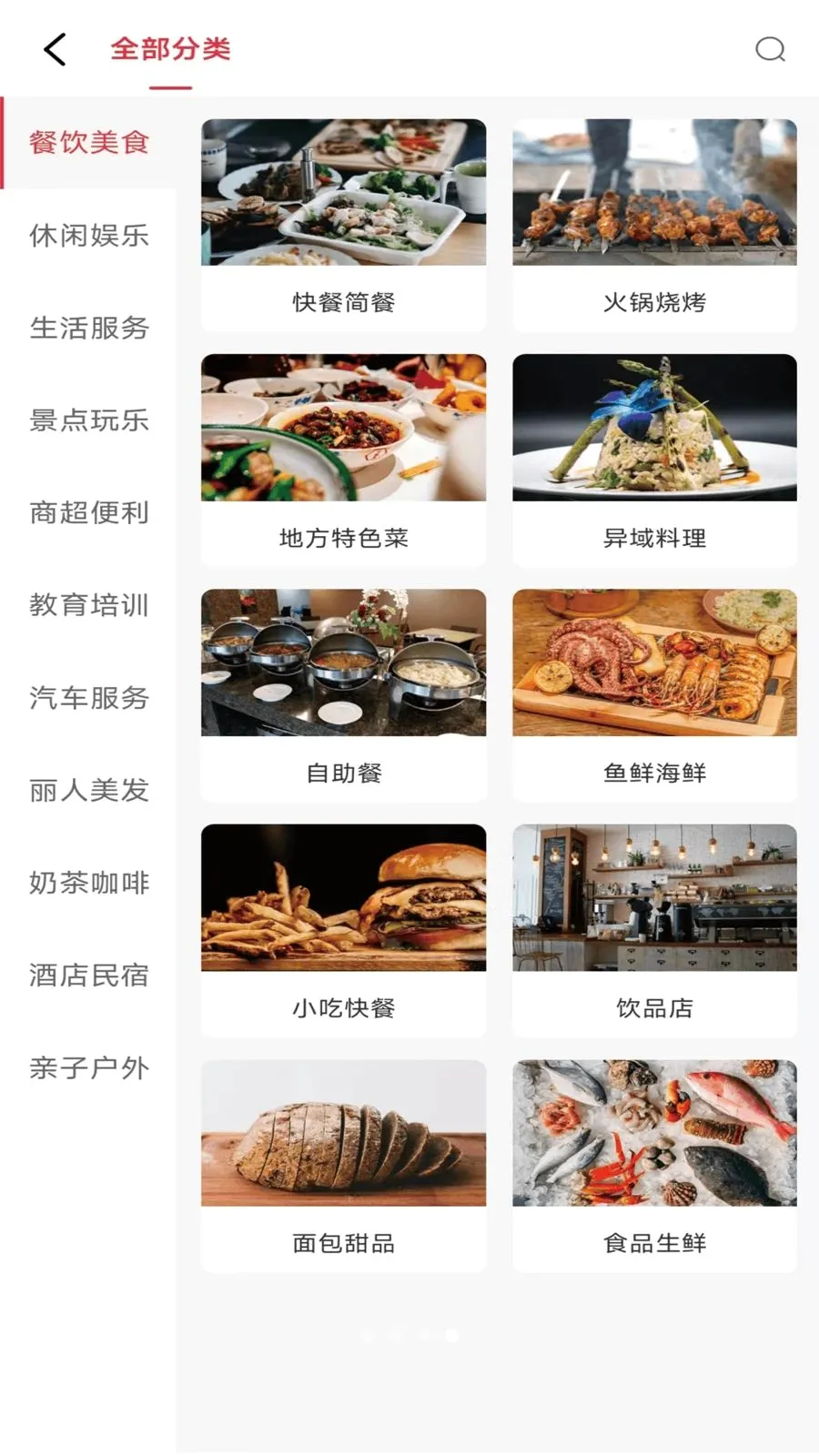
Task: Tap the 丽人美发 category
Action: click(x=88, y=791)
